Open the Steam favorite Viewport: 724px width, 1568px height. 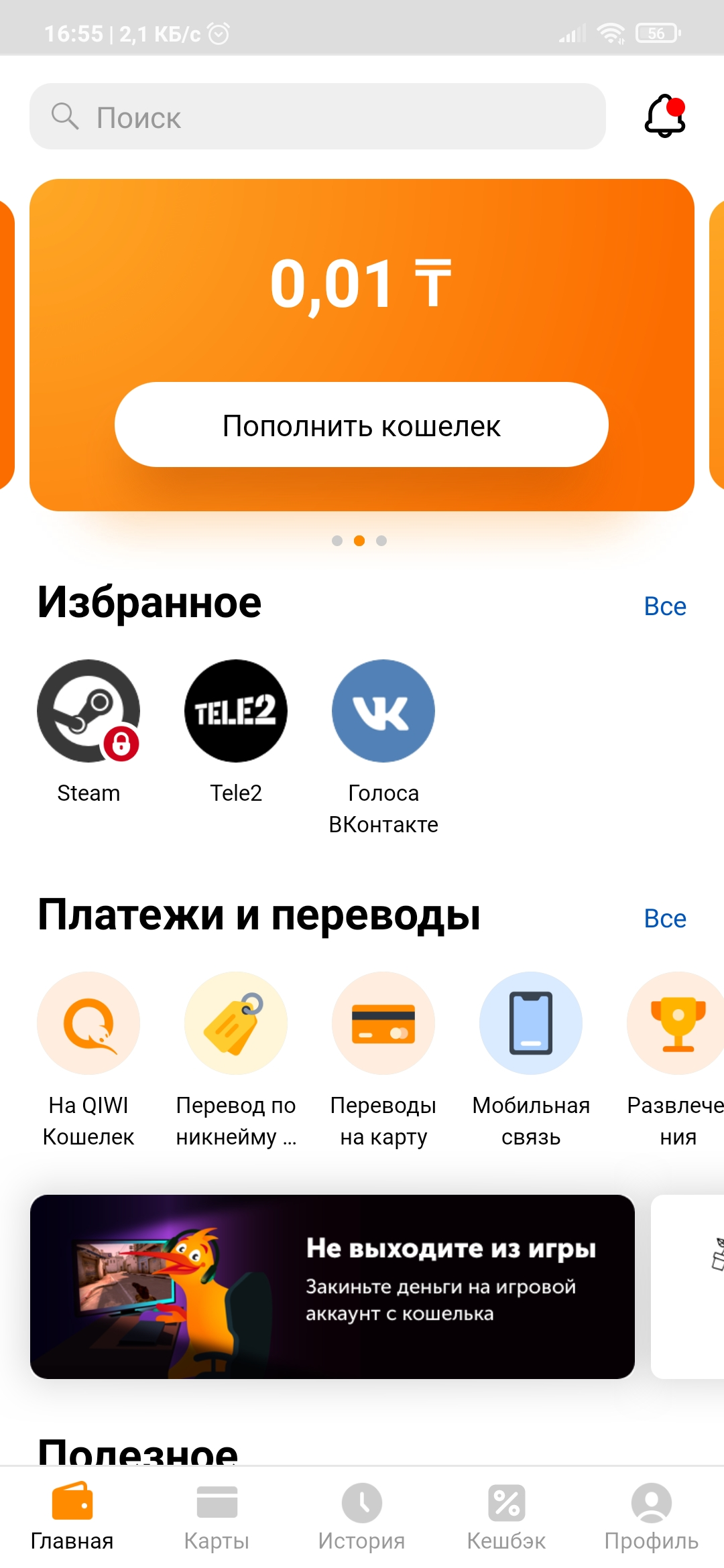88,712
